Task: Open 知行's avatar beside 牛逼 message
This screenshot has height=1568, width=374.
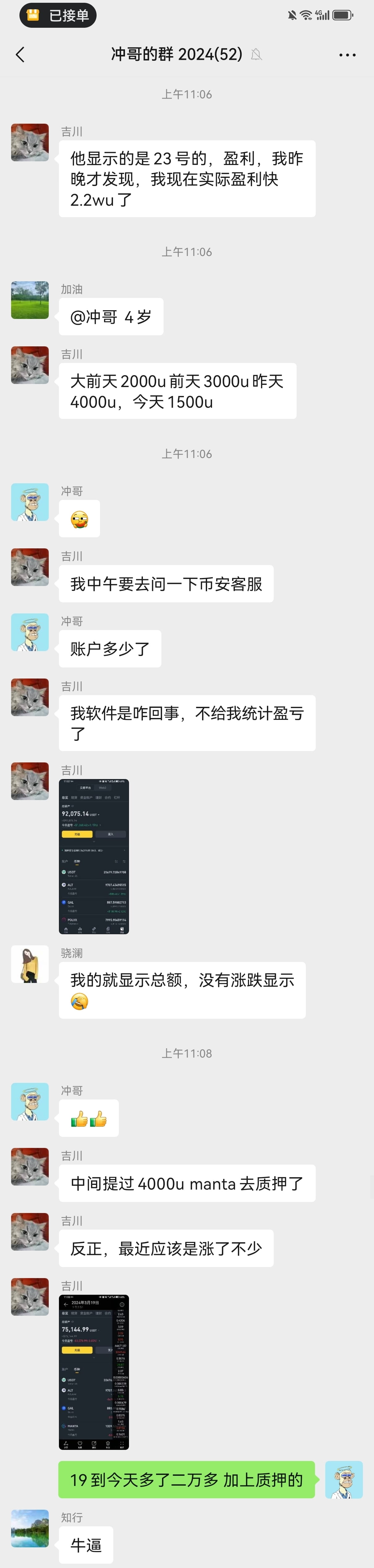Action: click(30, 1528)
